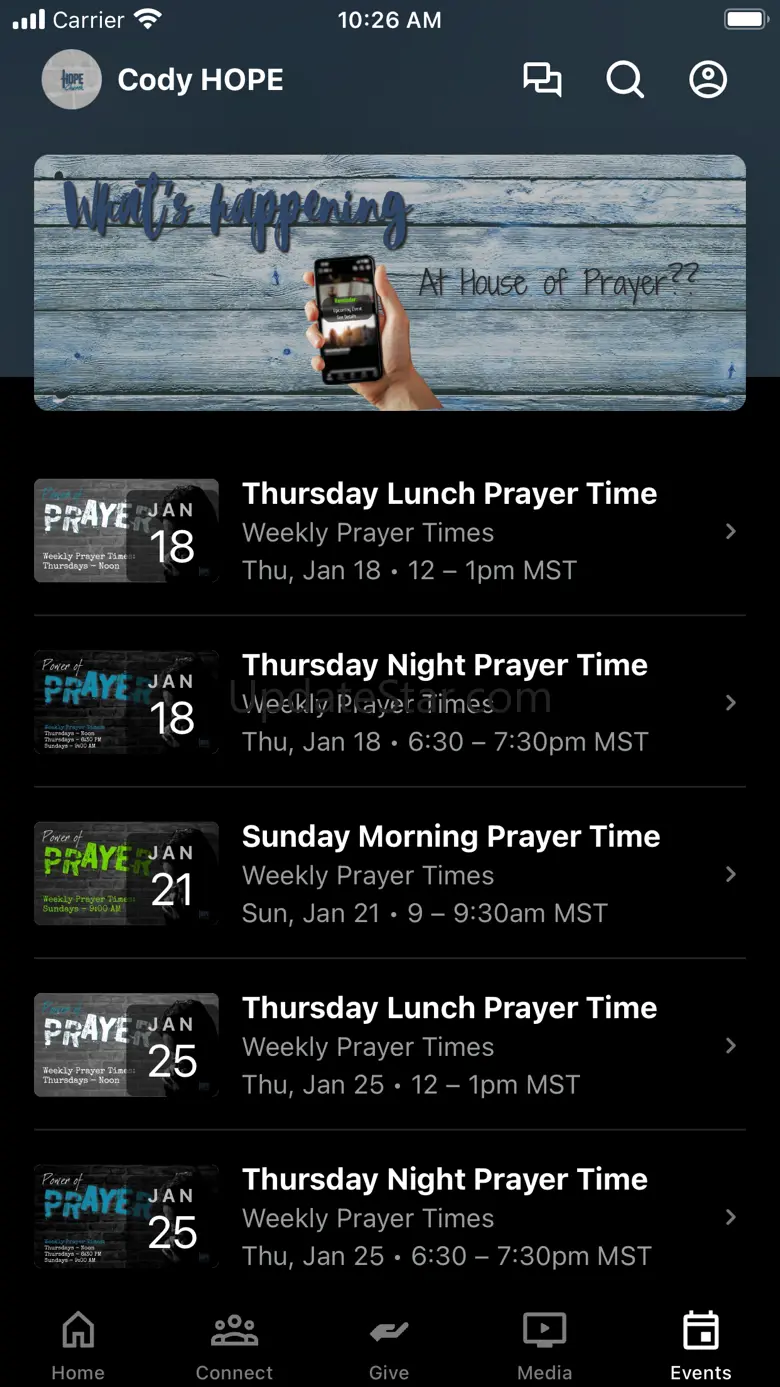This screenshot has width=780, height=1387.
Task: Open the search icon
Action: pyautogui.click(x=625, y=80)
